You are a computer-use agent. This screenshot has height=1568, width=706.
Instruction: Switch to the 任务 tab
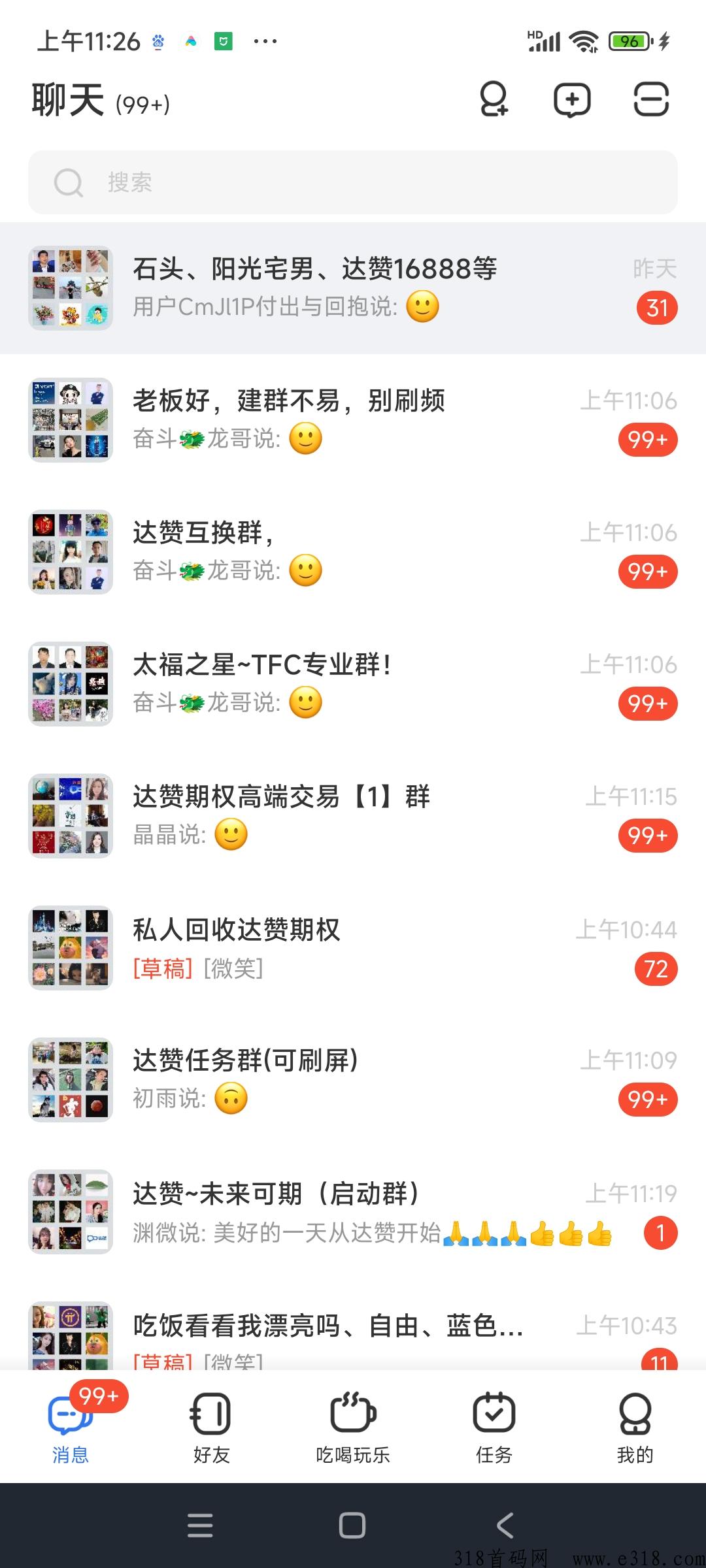click(494, 1426)
